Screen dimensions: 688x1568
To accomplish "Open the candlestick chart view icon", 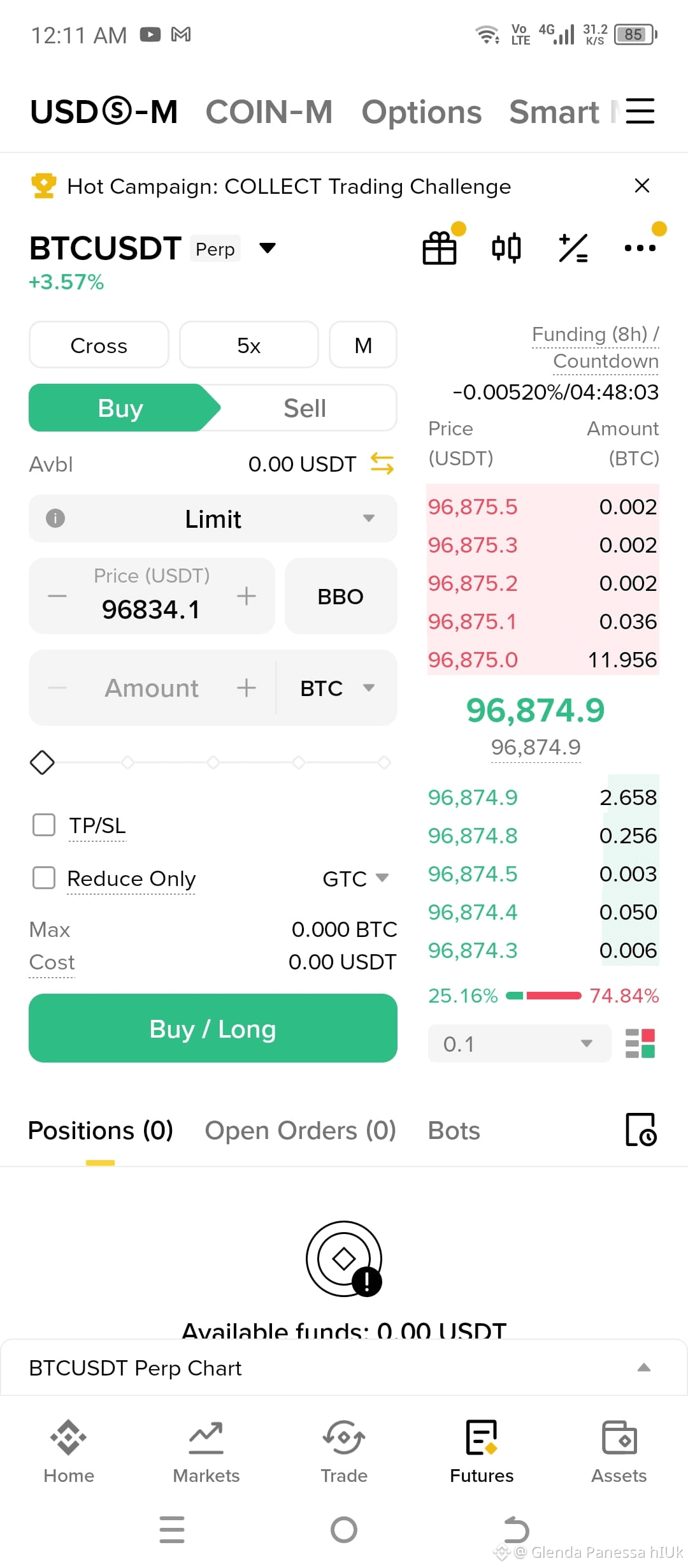I will [x=506, y=248].
